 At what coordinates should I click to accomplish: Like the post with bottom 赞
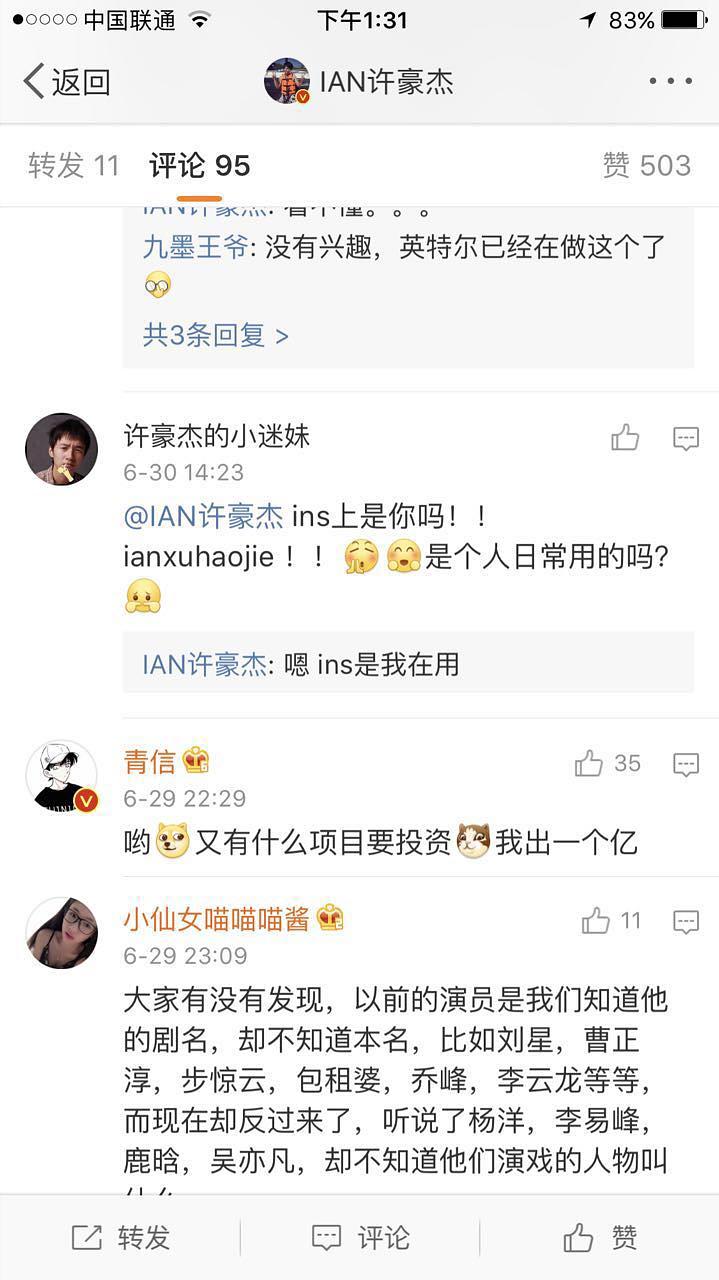coord(599,1238)
